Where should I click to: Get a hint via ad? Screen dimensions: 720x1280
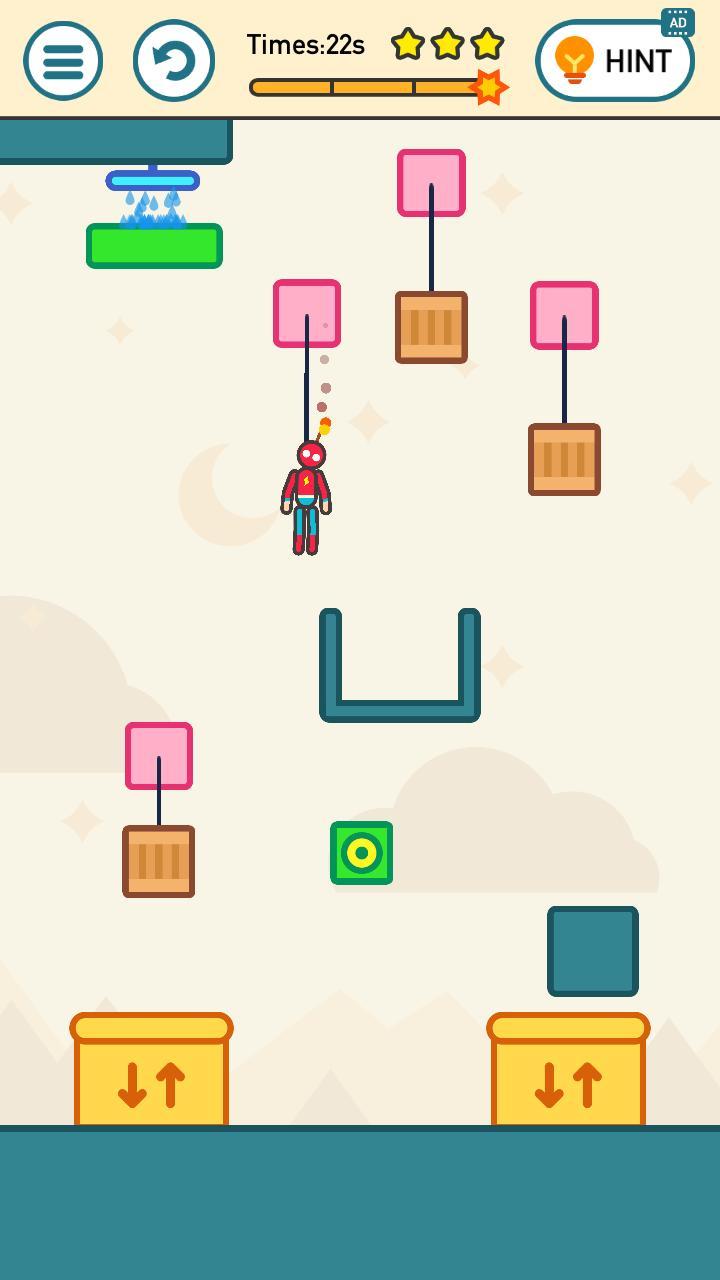tap(614, 61)
